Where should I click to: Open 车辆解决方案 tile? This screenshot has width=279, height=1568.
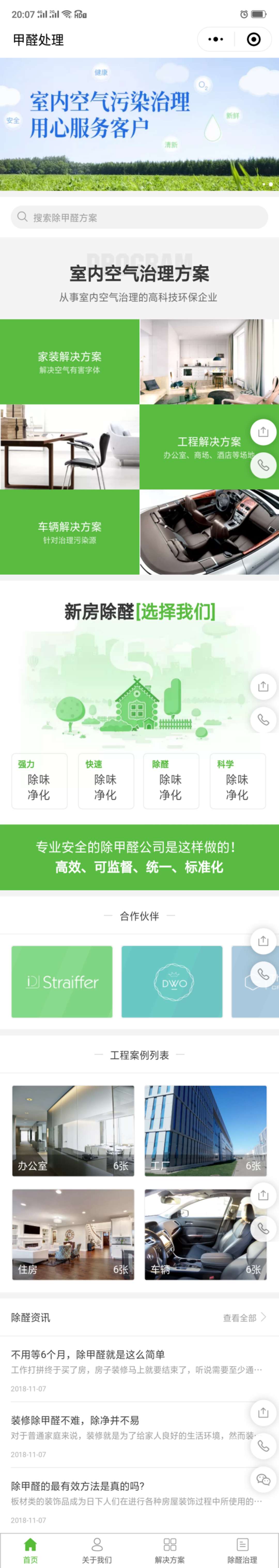(69, 532)
